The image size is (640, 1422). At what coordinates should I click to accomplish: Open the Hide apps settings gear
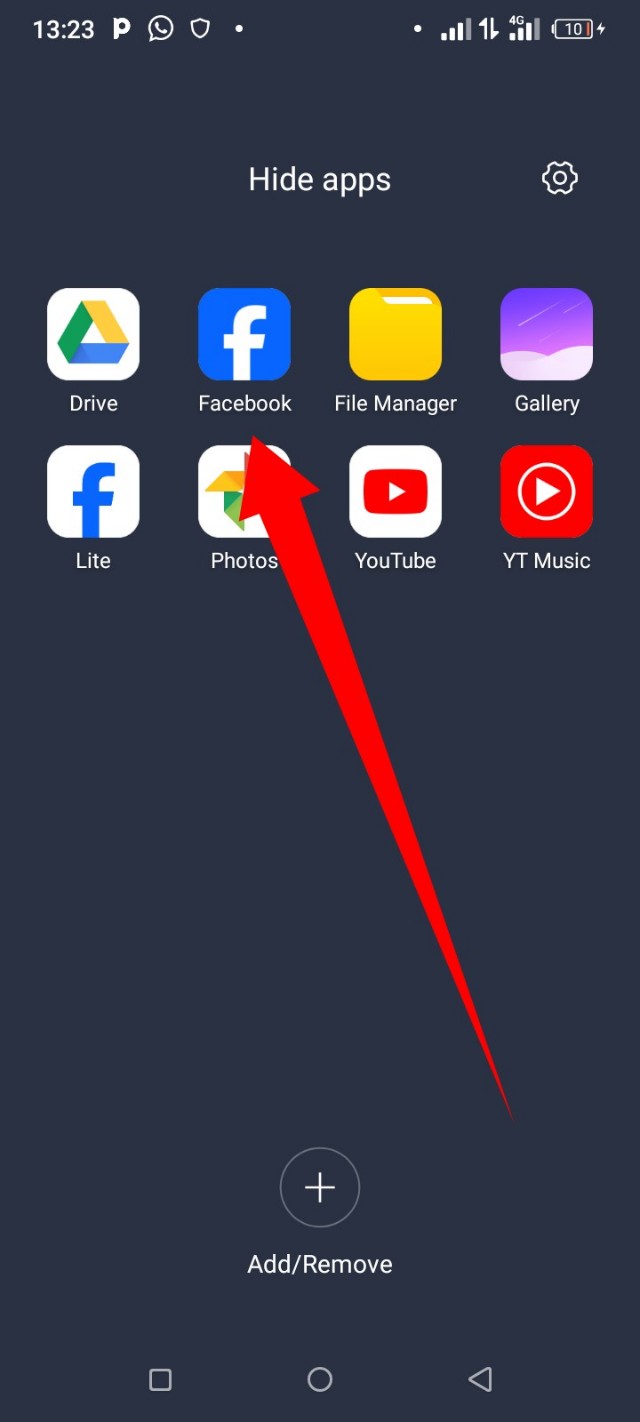coord(560,178)
